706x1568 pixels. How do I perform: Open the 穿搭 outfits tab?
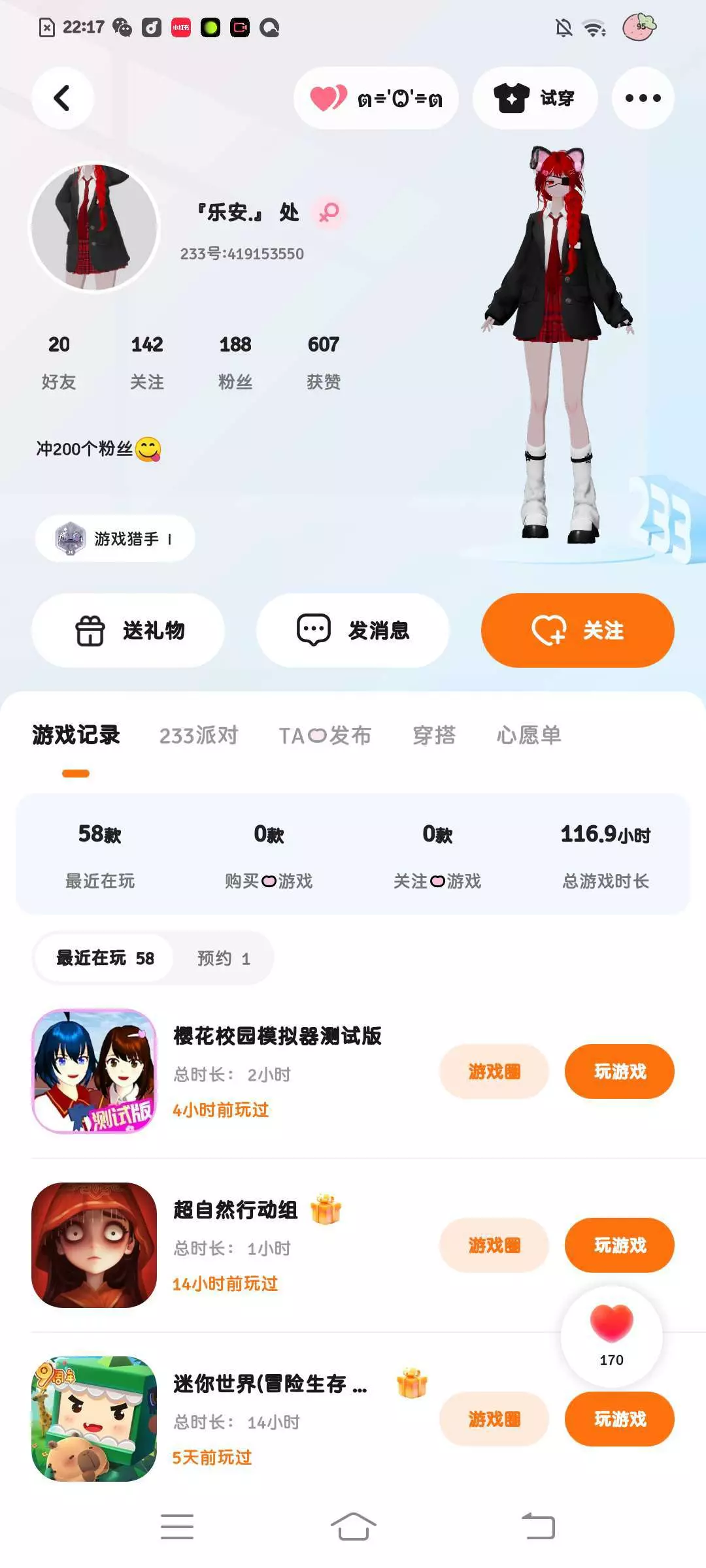[x=434, y=736]
